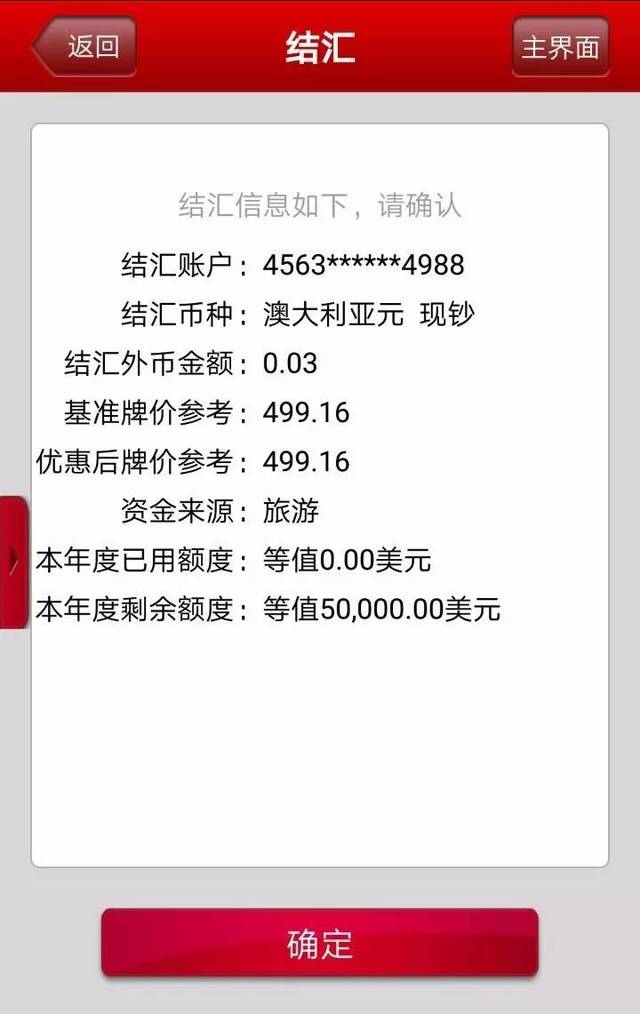Viewport: 640px width, 1014px height.
Task: Confirm settlement with 确定 button
Action: click(x=320, y=943)
